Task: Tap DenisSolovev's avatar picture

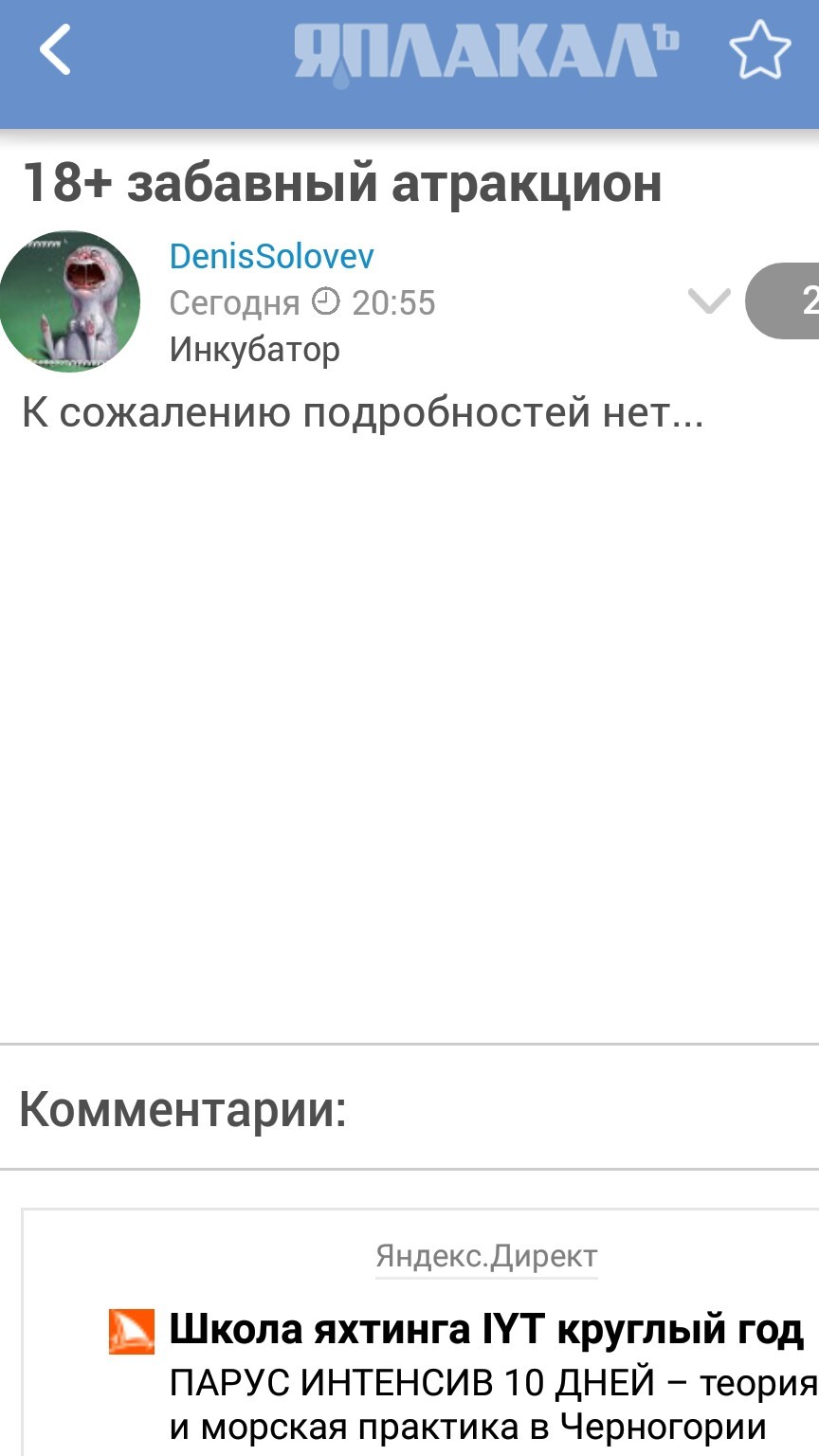Action: (x=70, y=301)
